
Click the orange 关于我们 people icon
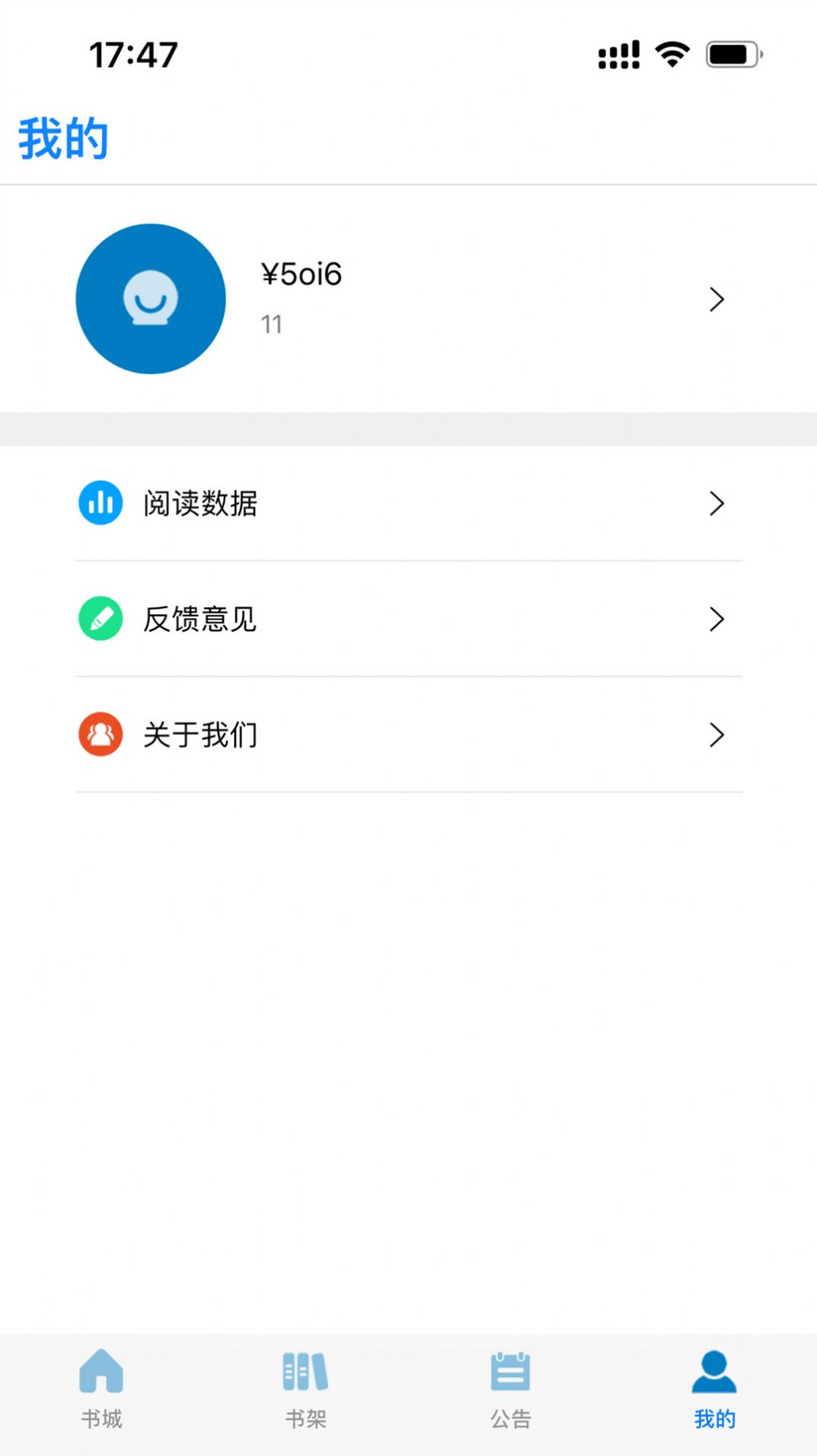point(100,734)
